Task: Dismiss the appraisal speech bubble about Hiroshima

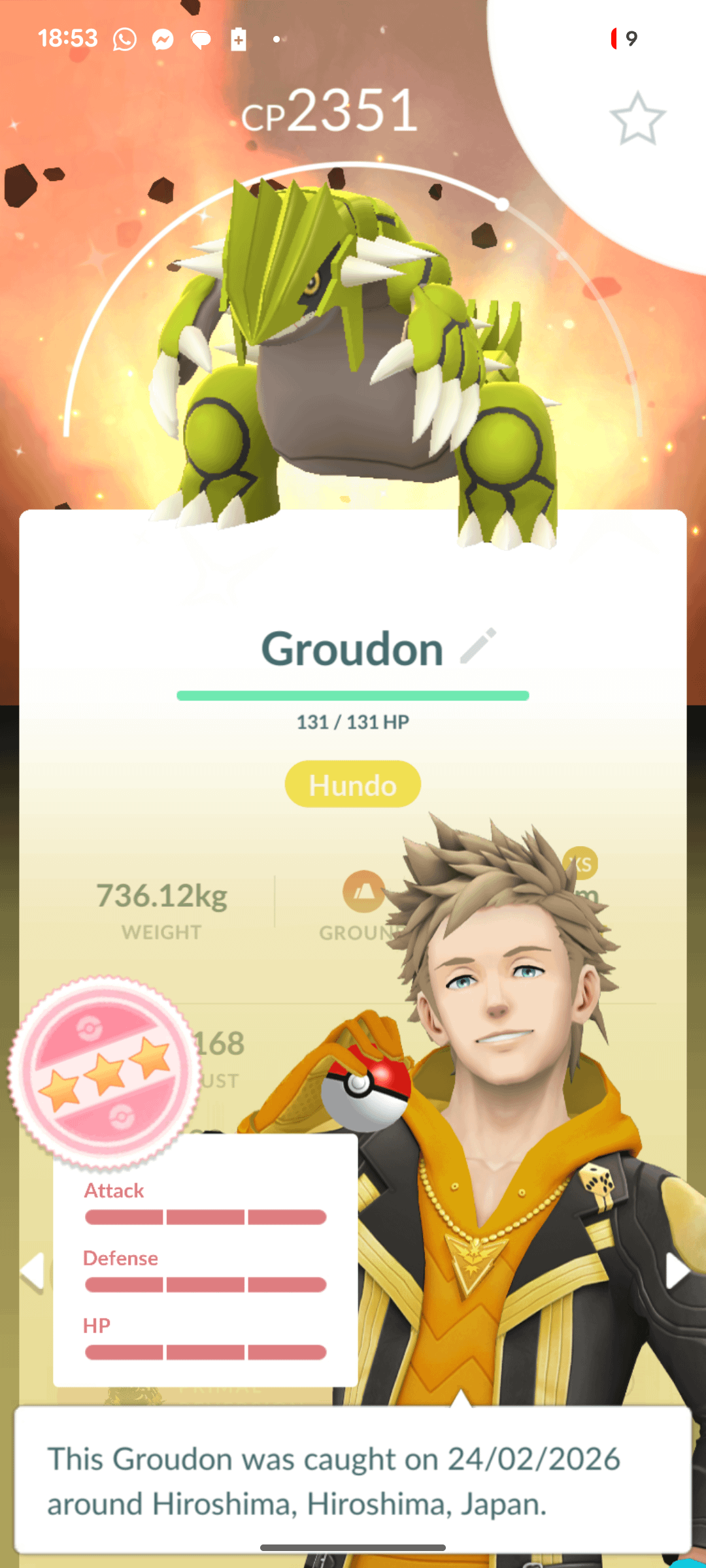Action: (352, 1480)
